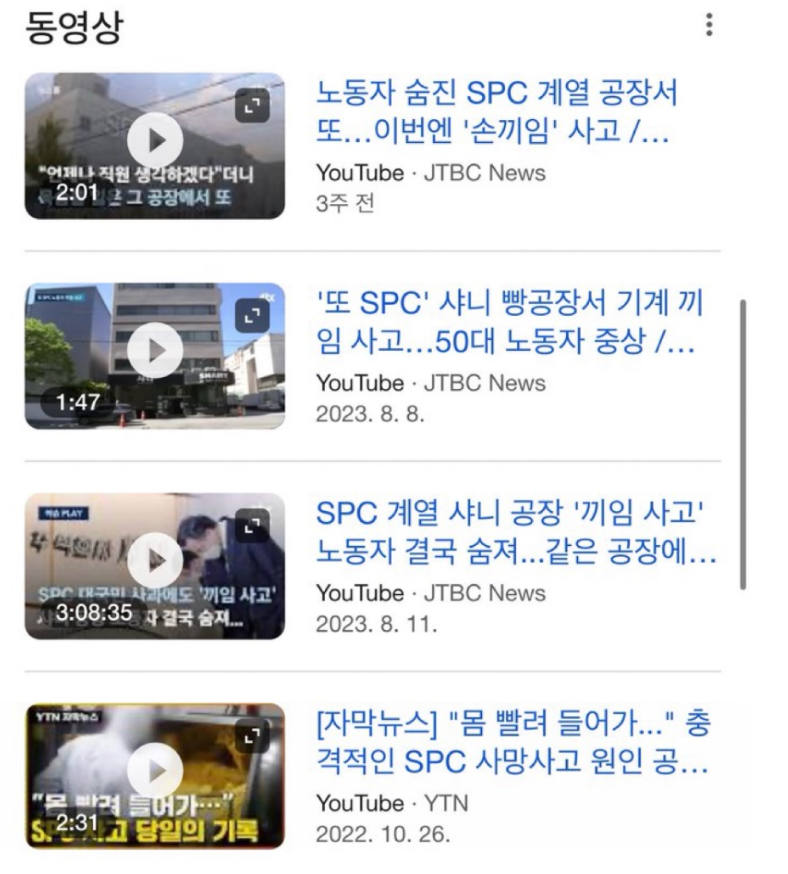Play the 1:47 video thumbnail

click(156, 350)
